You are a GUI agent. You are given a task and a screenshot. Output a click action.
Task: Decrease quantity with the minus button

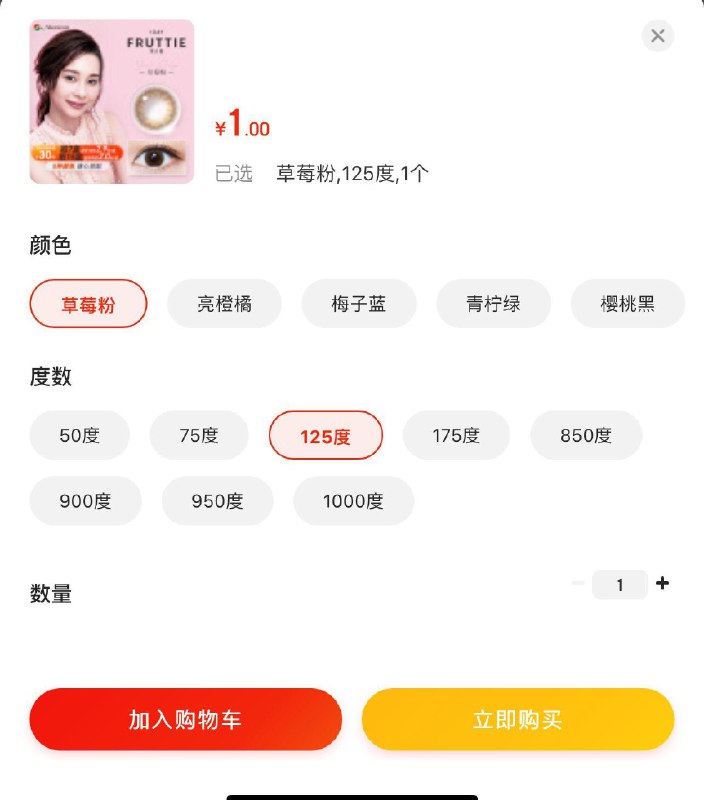(x=578, y=584)
